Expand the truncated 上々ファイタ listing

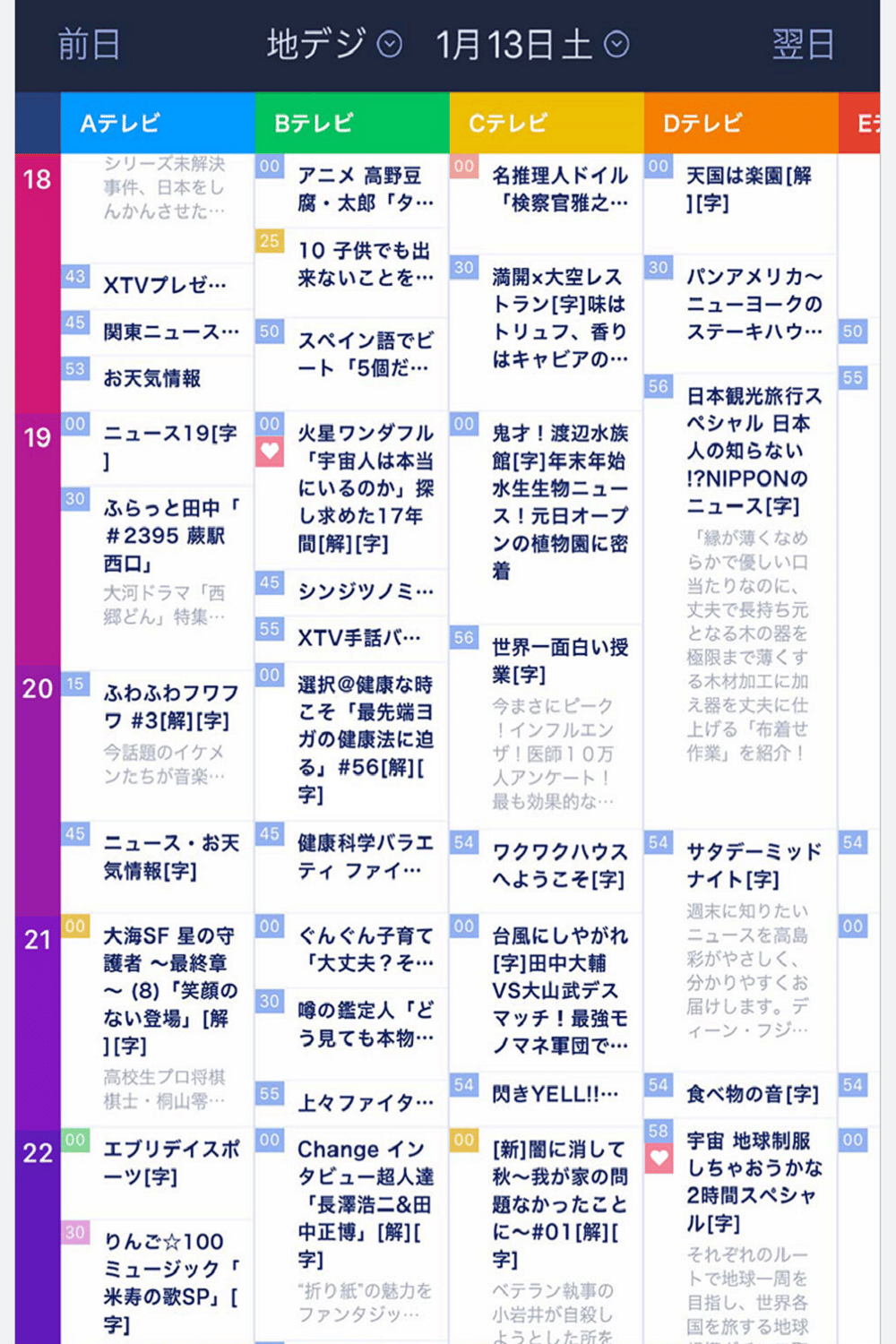click(x=358, y=1104)
